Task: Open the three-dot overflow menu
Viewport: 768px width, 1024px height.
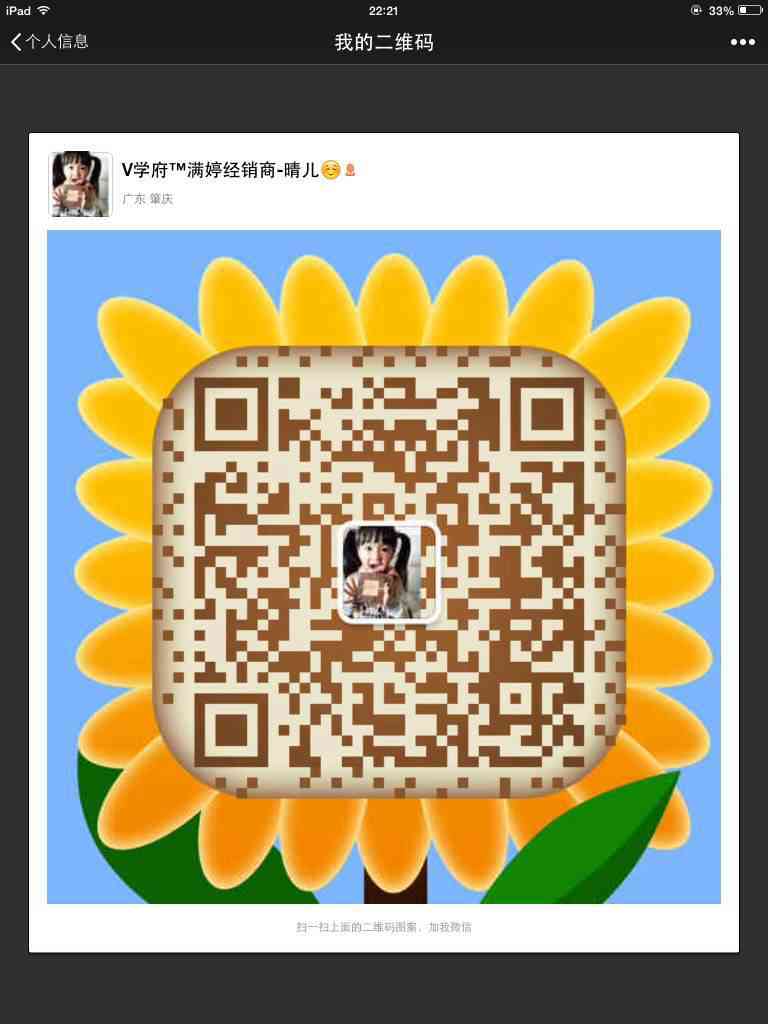Action: [742, 42]
